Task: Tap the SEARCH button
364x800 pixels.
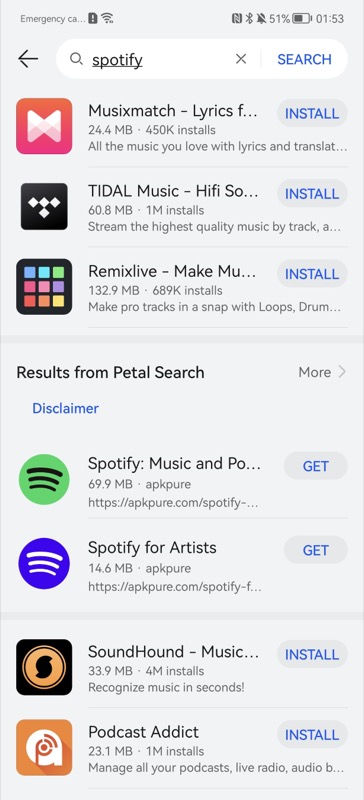Action: [x=304, y=59]
